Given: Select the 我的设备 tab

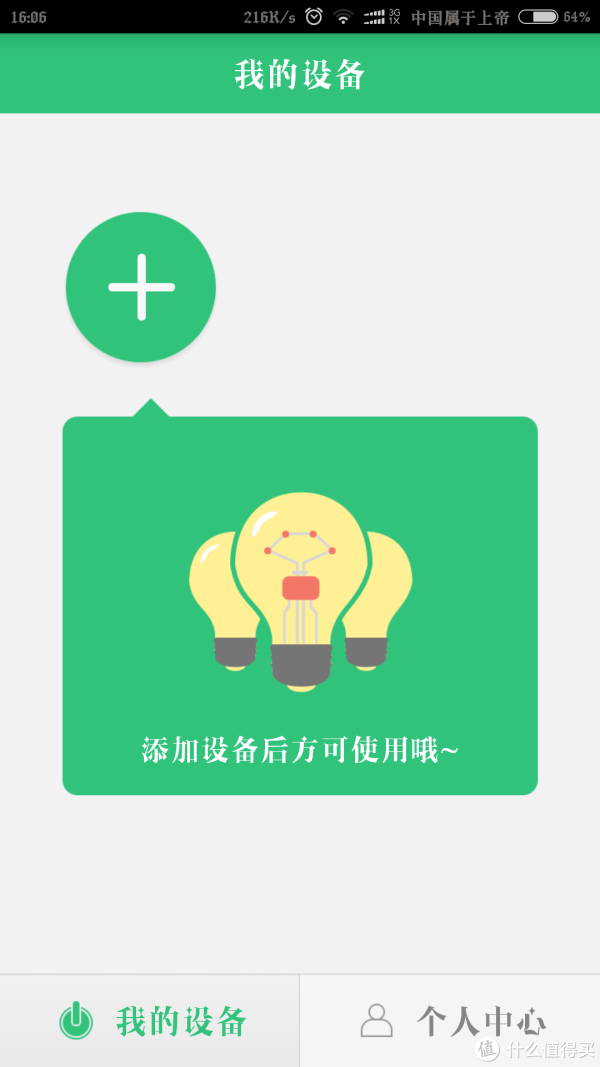Looking at the screenshot, I should pos(150,1020).
